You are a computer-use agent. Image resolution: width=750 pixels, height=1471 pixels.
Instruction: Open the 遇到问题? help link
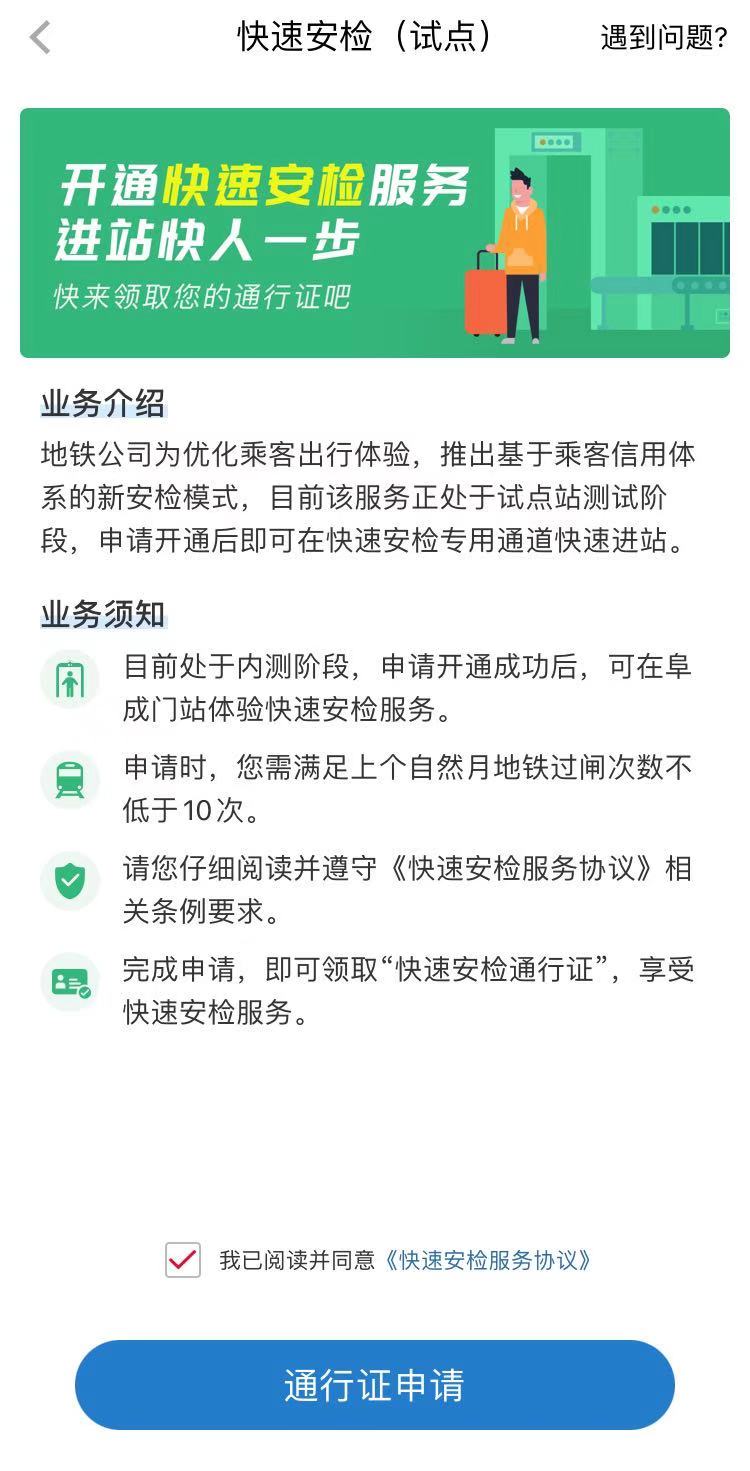pyautogui.click(x=663, y=38)
